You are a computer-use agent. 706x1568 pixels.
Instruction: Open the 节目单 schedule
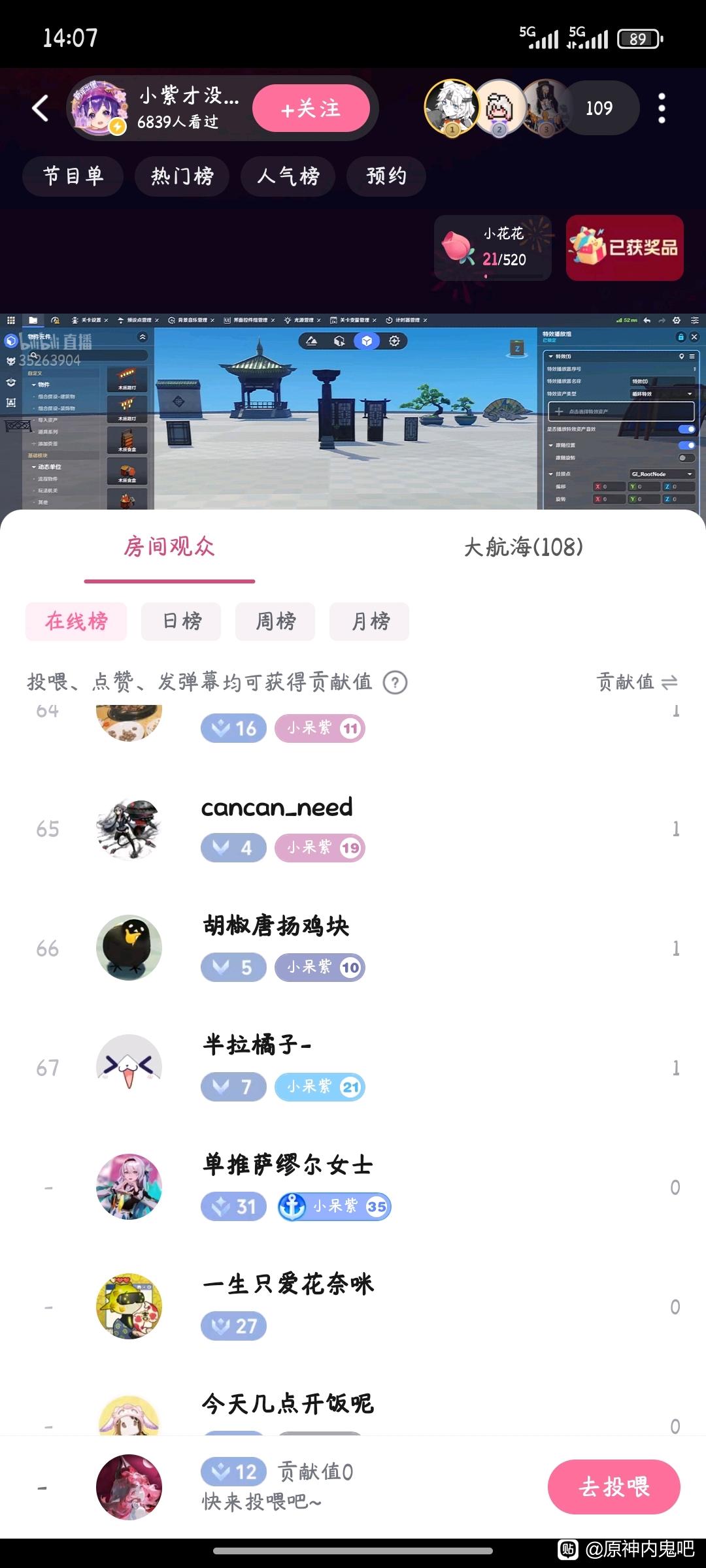[x=73, y=176]
